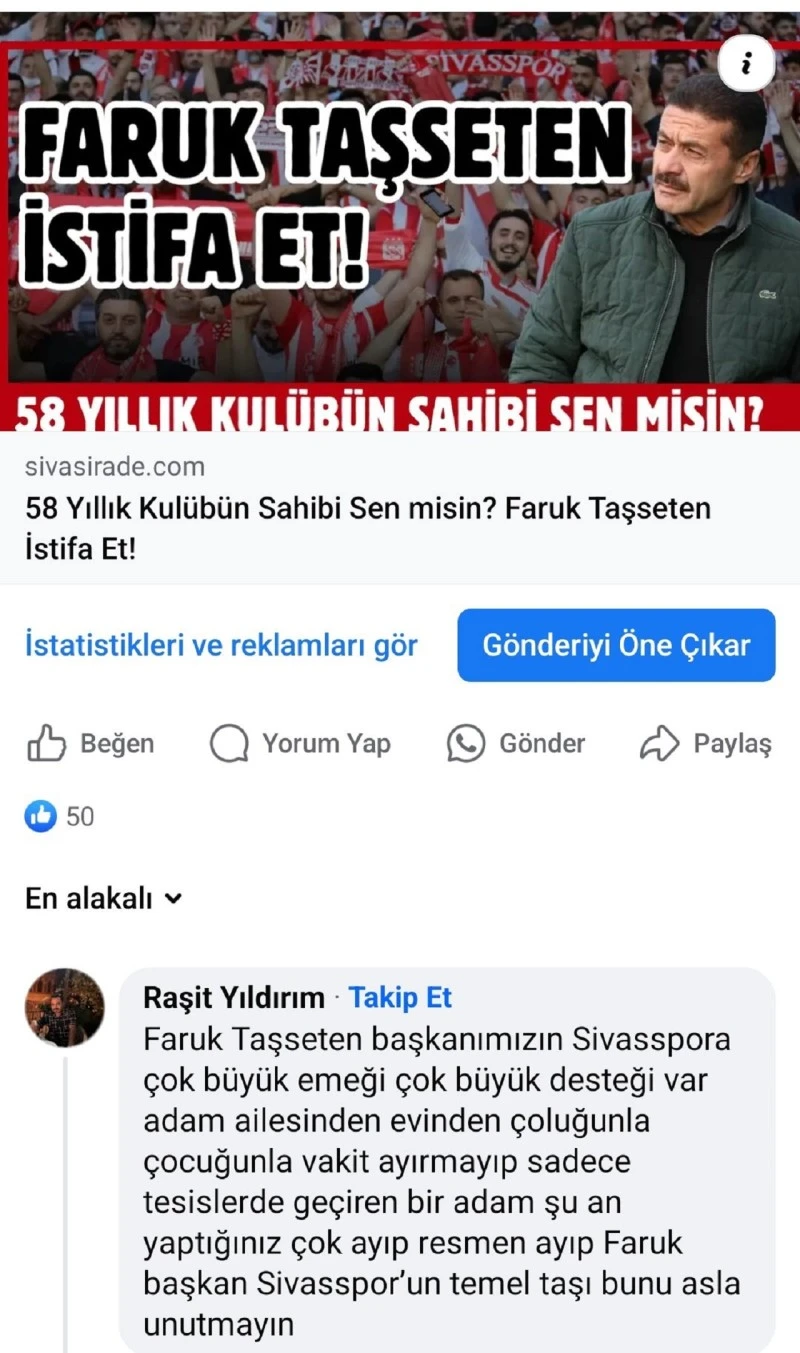Tap Gönderiyi Öne Çıkar button

pos(616,645)
